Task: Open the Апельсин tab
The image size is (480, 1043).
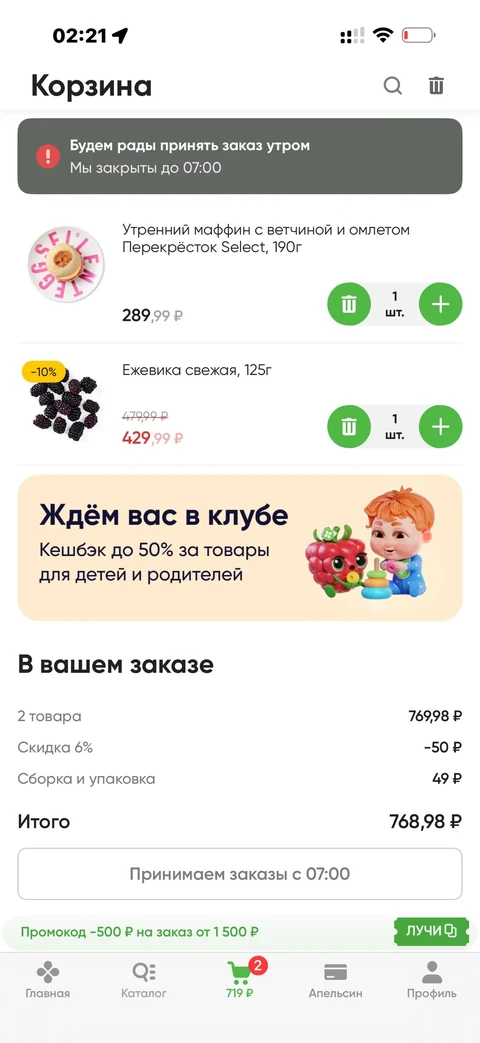Action: coord(336,980)
